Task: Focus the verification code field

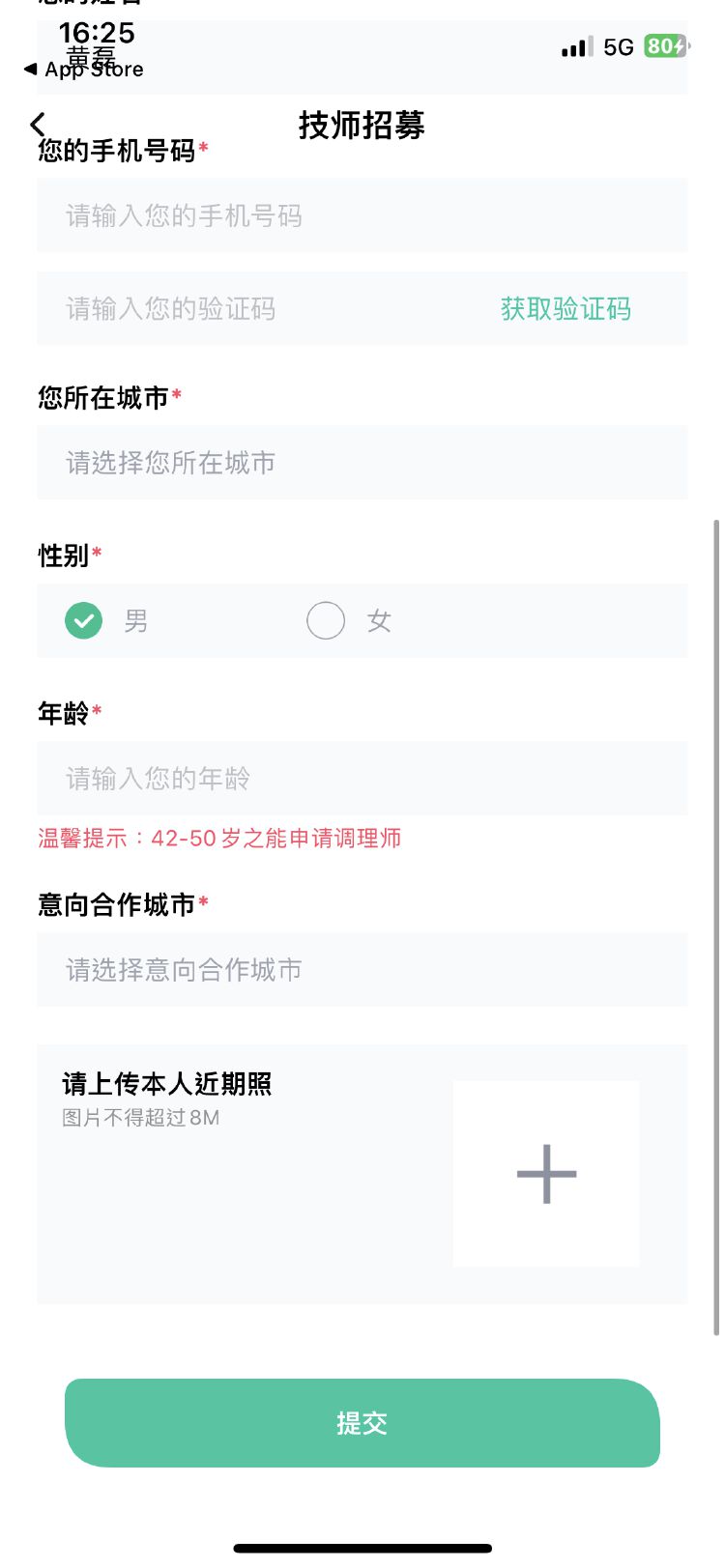Action: pos(261,309)
